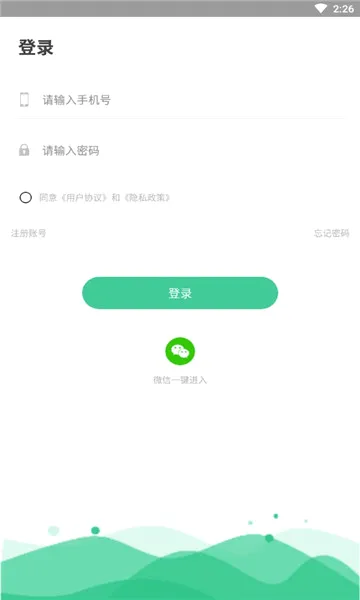Tap the green 登录 button
Image resolution: width=360 pixels, height=600 pixels.
click(180, 293)
